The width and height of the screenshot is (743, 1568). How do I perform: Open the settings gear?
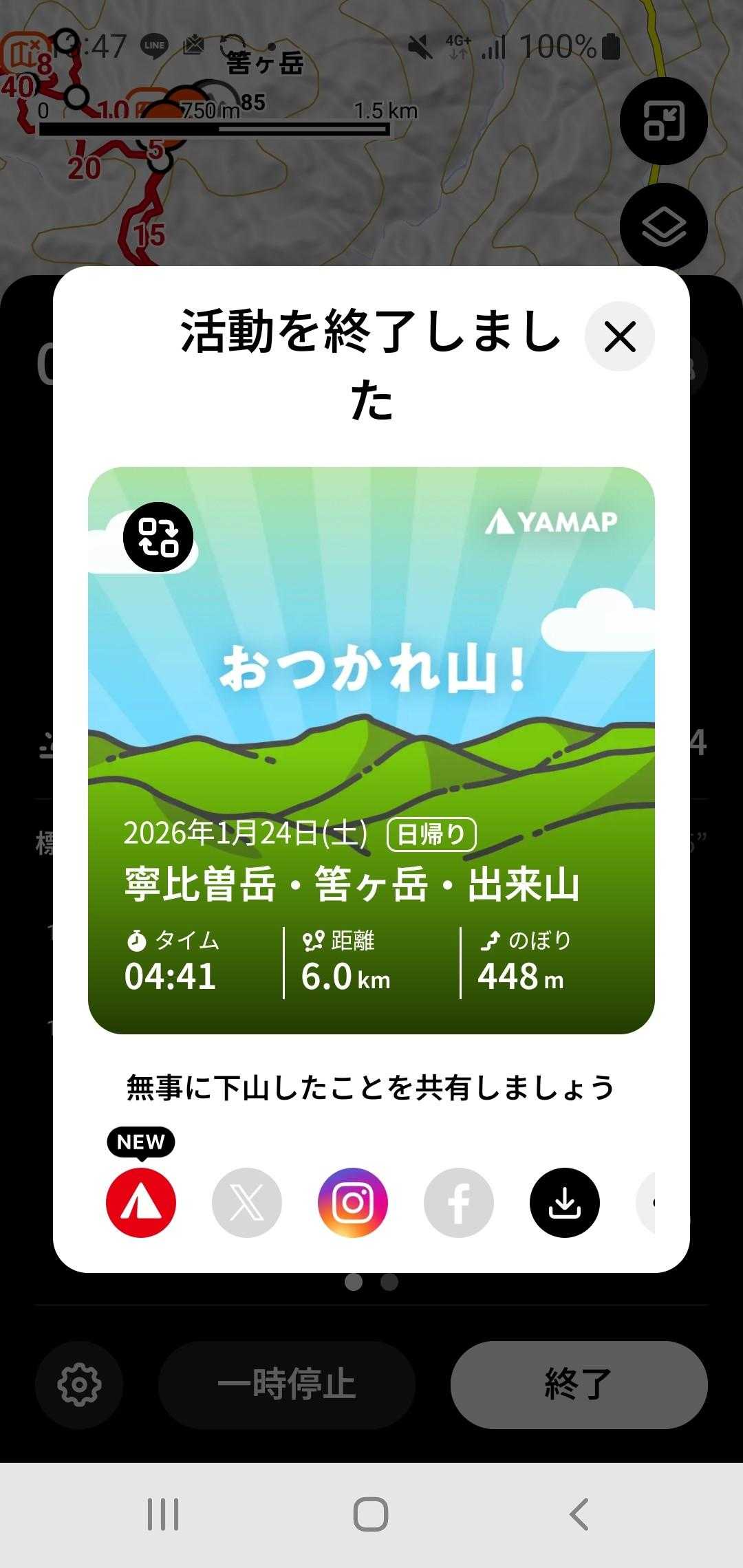(79, 1384)
